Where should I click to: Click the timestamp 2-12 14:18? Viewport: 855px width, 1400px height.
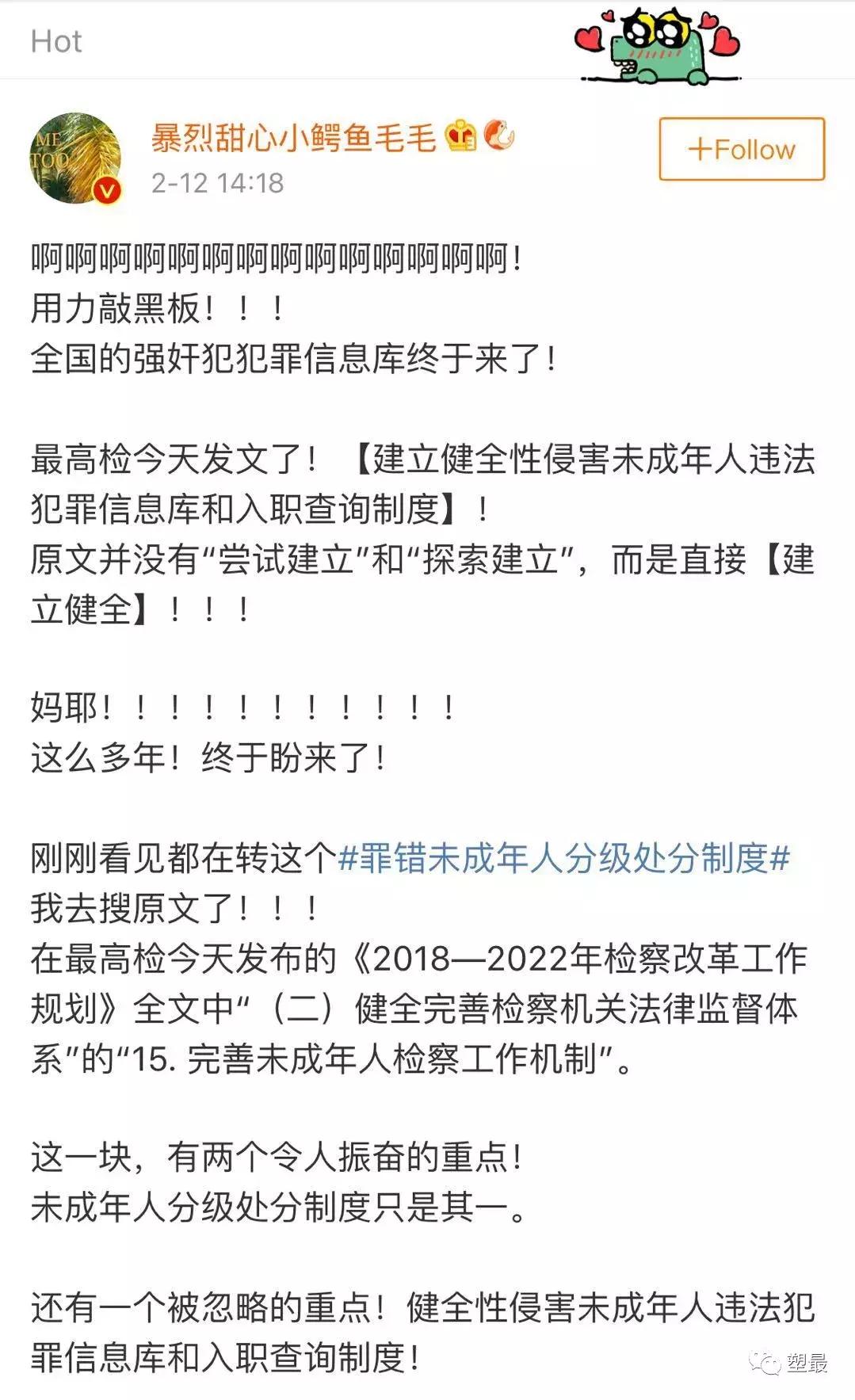(x=218, y=181)
